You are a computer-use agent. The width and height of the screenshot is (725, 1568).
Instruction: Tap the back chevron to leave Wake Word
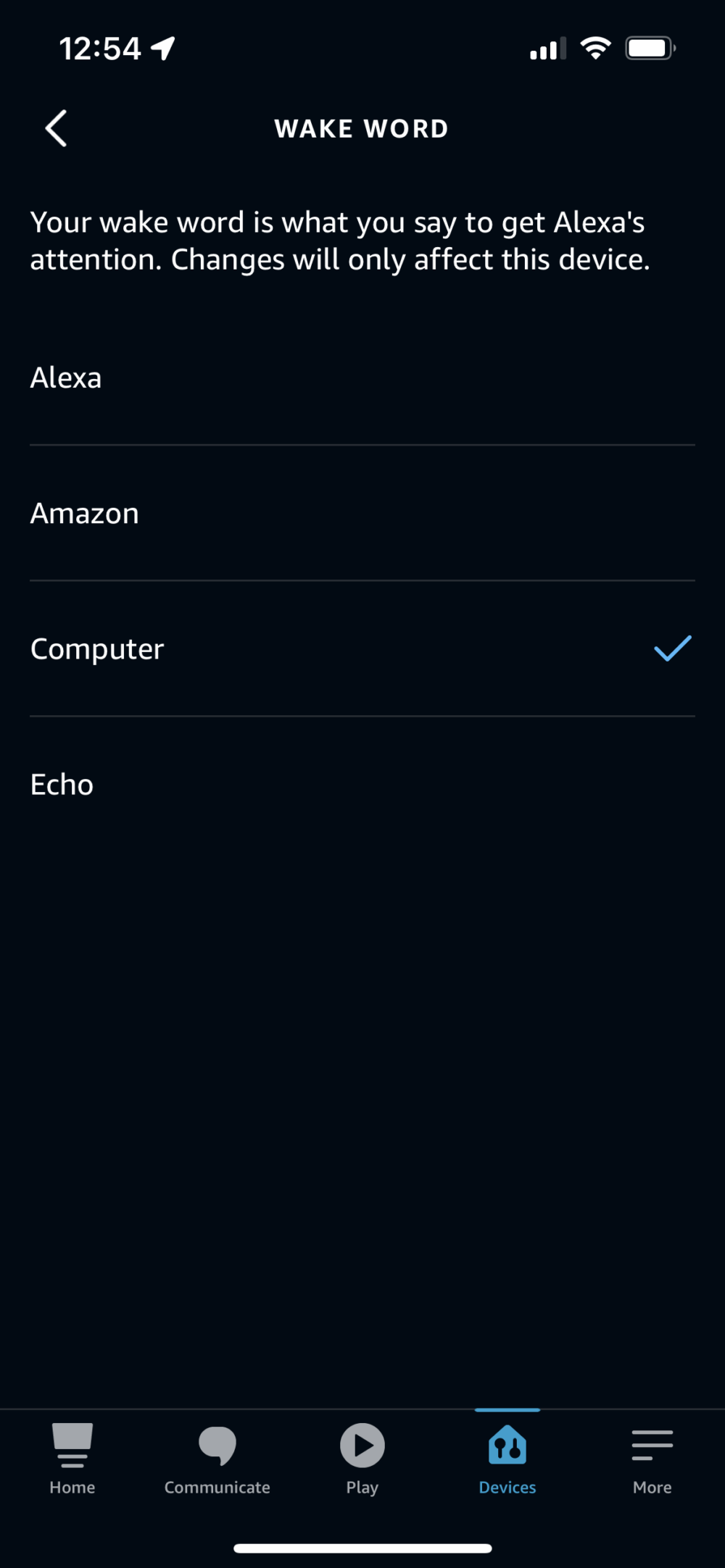tap(58, 127)
